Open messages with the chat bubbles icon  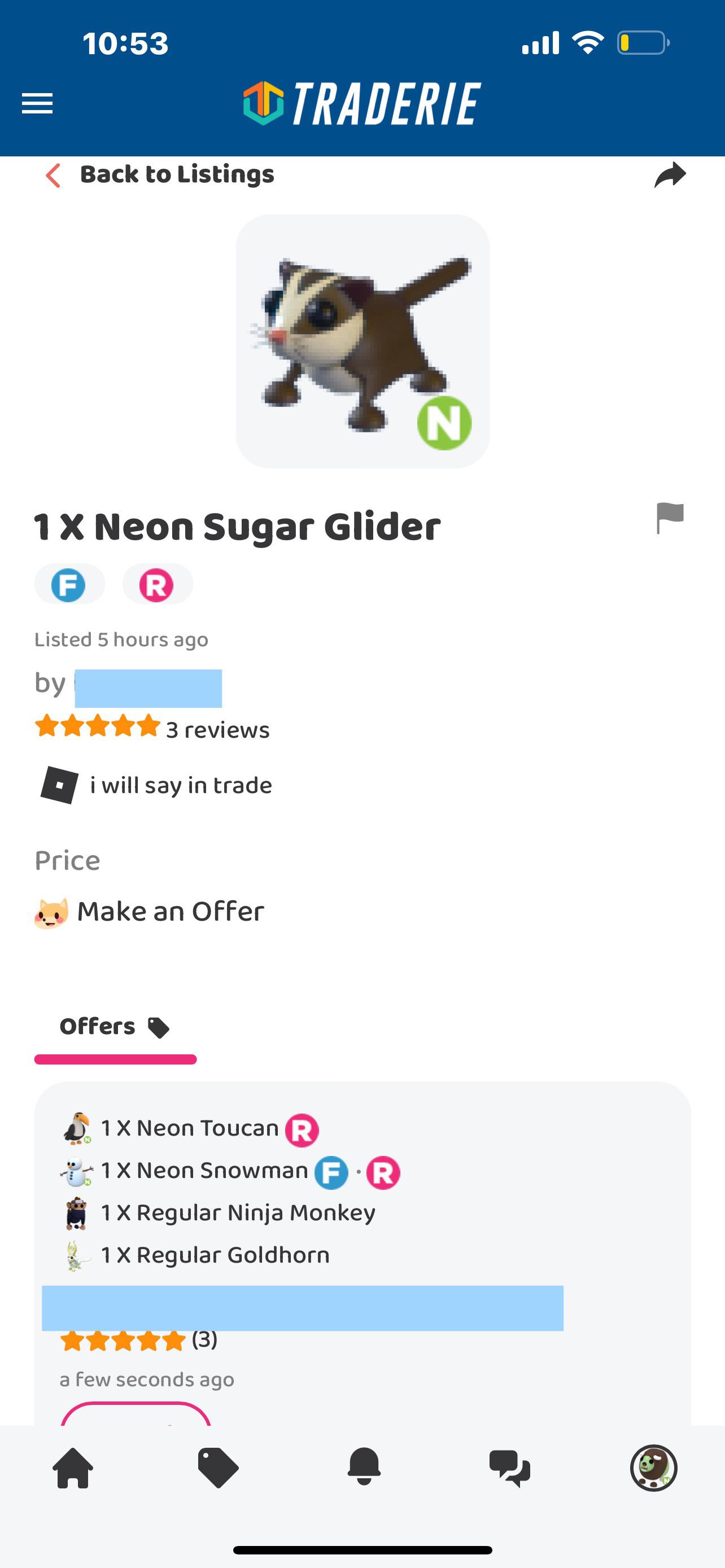pos(510,1469)
